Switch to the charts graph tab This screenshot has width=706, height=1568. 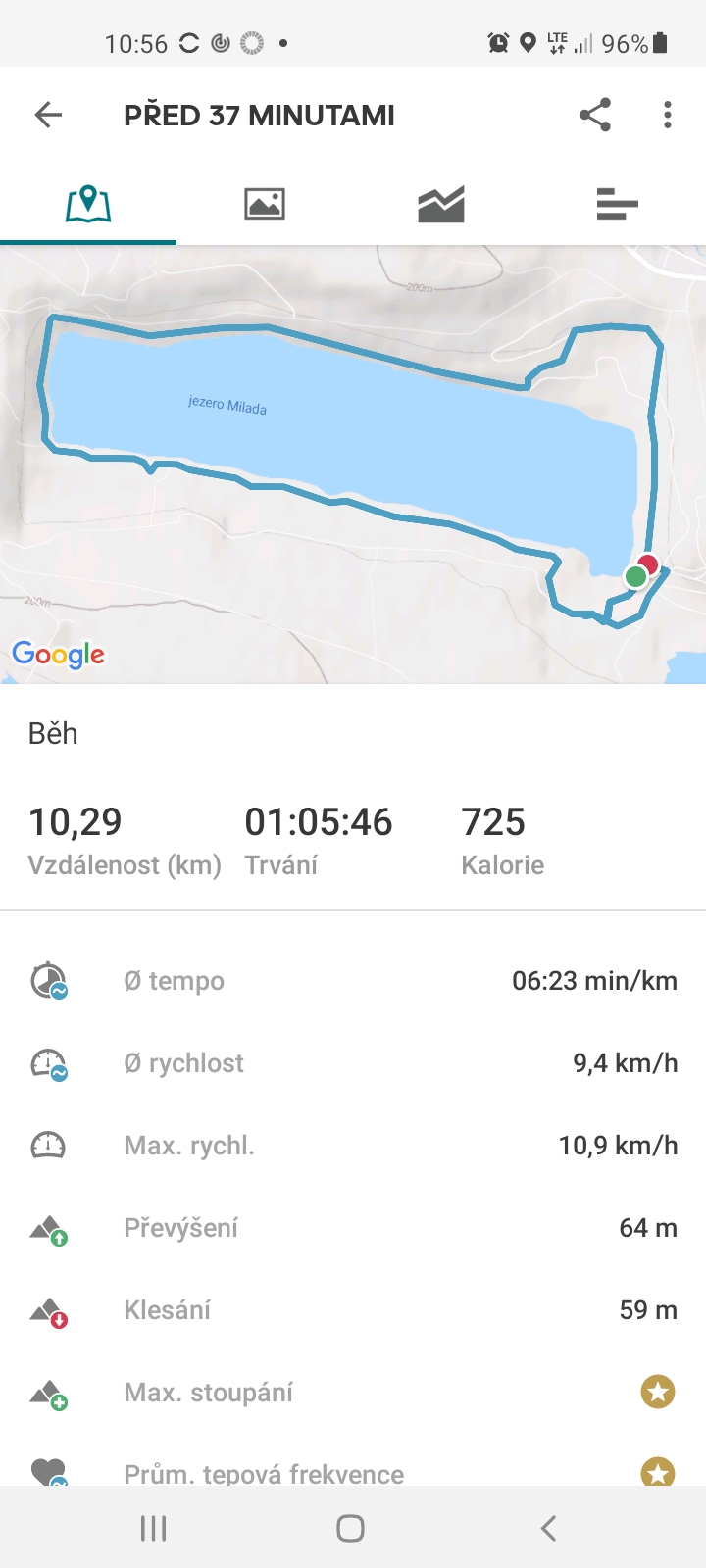pos(441,204)
